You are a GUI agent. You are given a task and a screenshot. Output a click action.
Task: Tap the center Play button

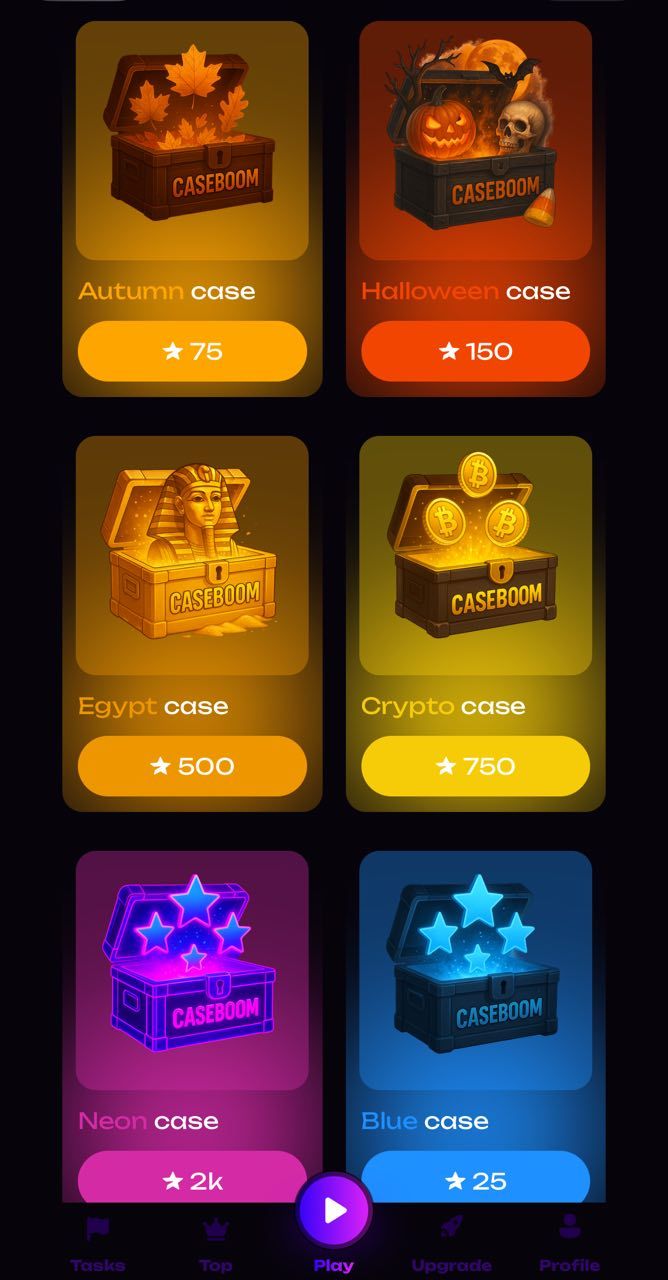(334, 1212)
